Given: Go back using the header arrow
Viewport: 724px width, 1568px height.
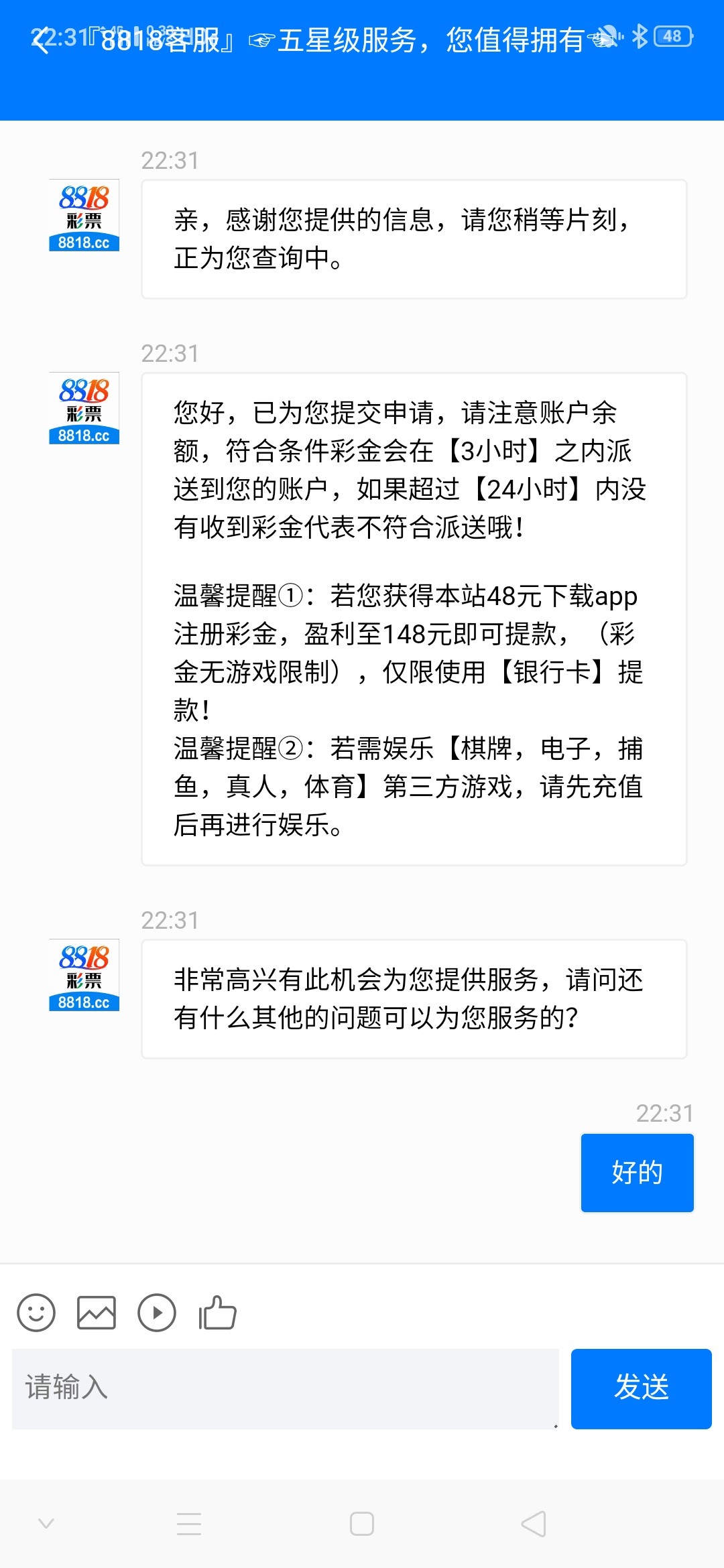Looking at the screenshot, I should (x=42, y=40).
